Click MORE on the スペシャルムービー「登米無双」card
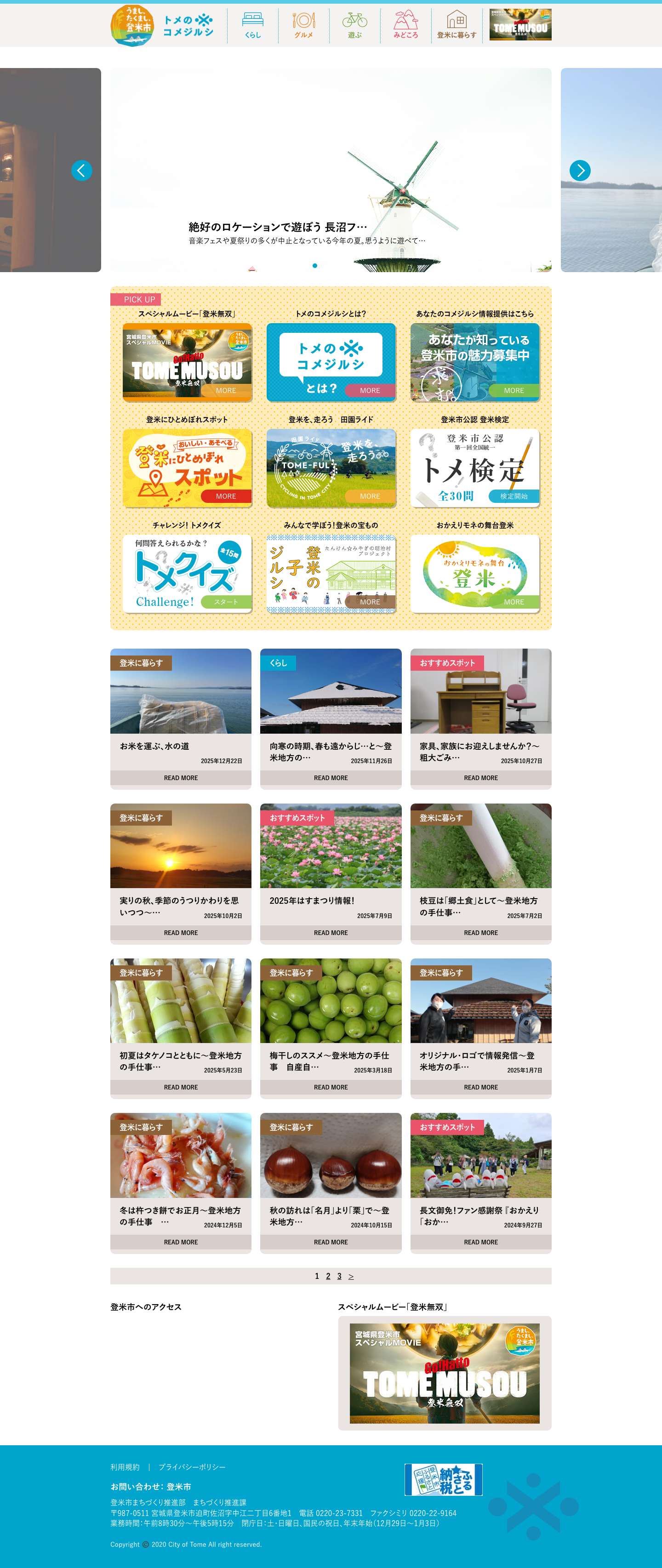This screenshot has width=662, height=1568. pos(228,390)
